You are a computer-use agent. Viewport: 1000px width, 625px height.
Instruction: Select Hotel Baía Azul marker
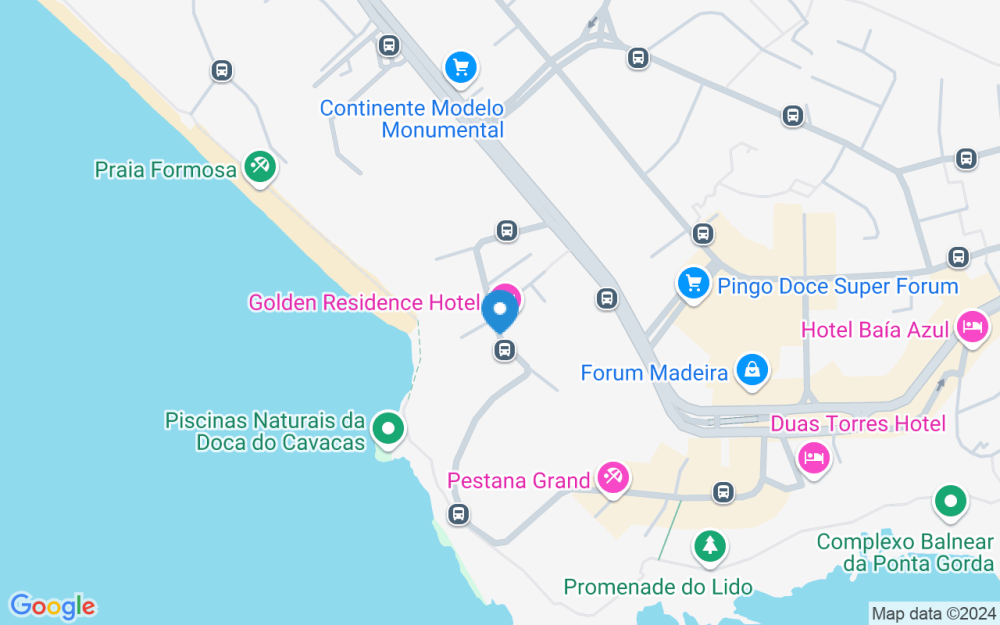pos(971,326)
